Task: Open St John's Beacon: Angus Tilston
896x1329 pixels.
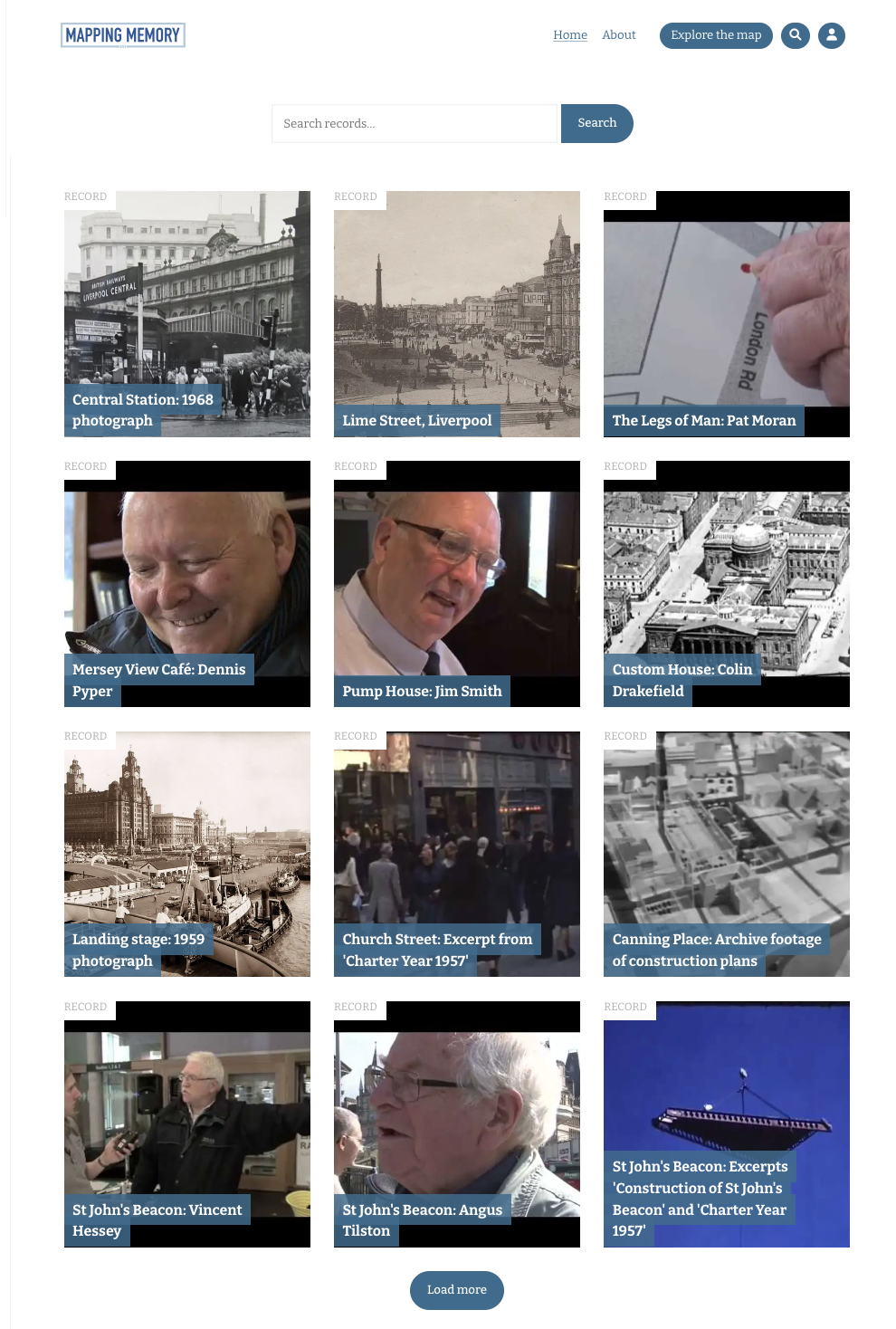Action: tap(456, 1124)
